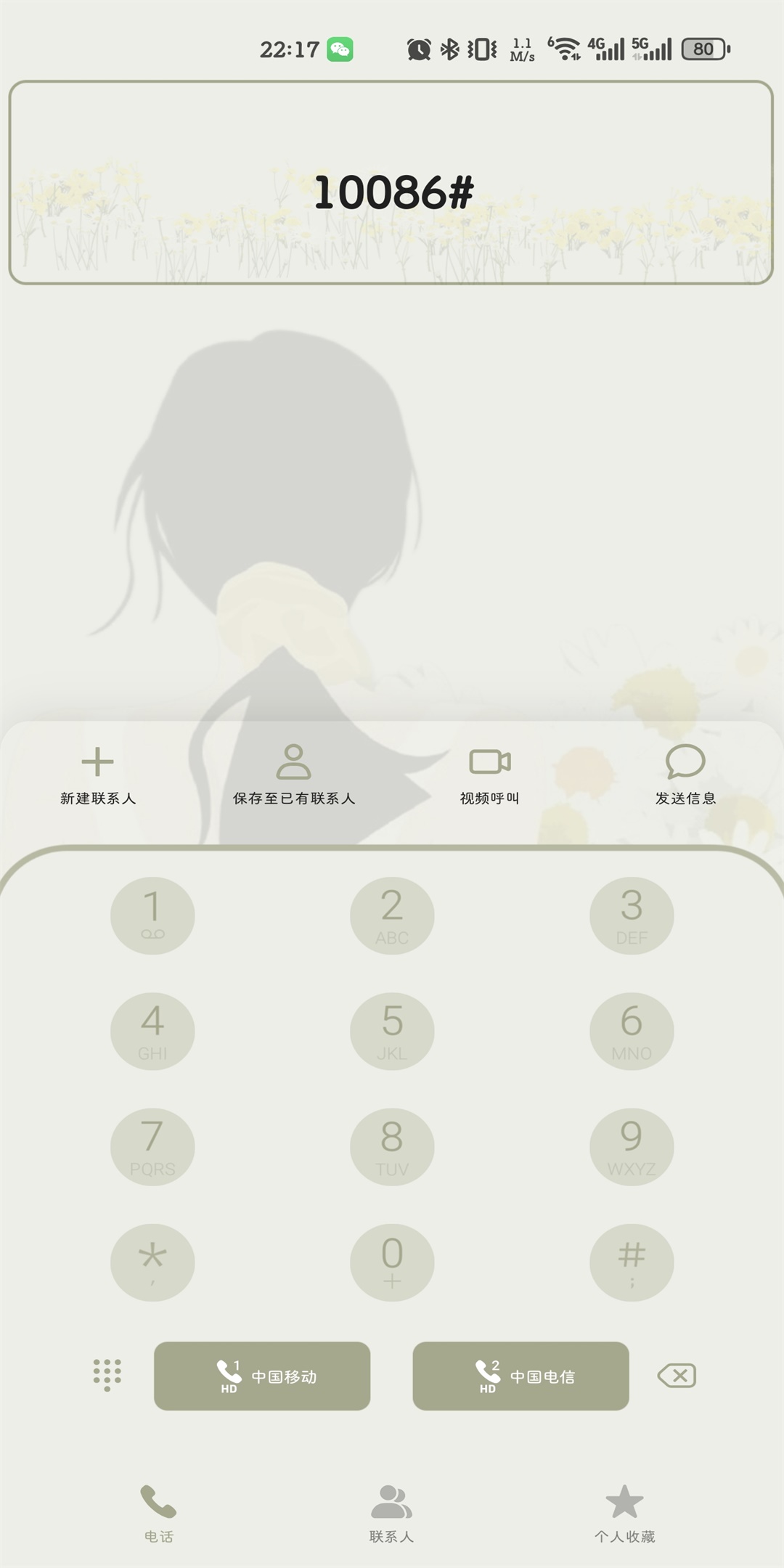Call using 中国电信 SIM 2
784x1568 pixels.
520,1376
